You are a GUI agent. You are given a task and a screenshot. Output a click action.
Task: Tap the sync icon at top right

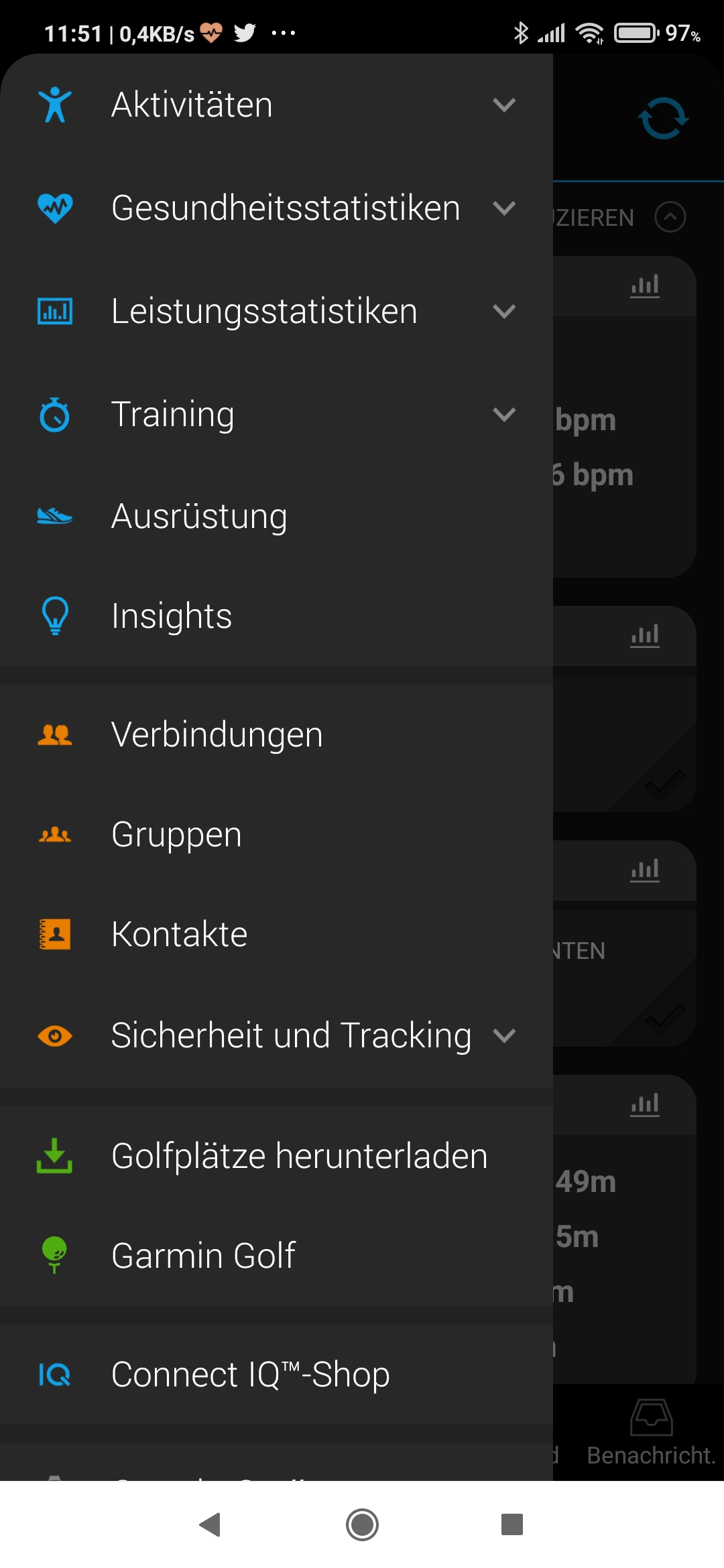click(x=663, y=119)
